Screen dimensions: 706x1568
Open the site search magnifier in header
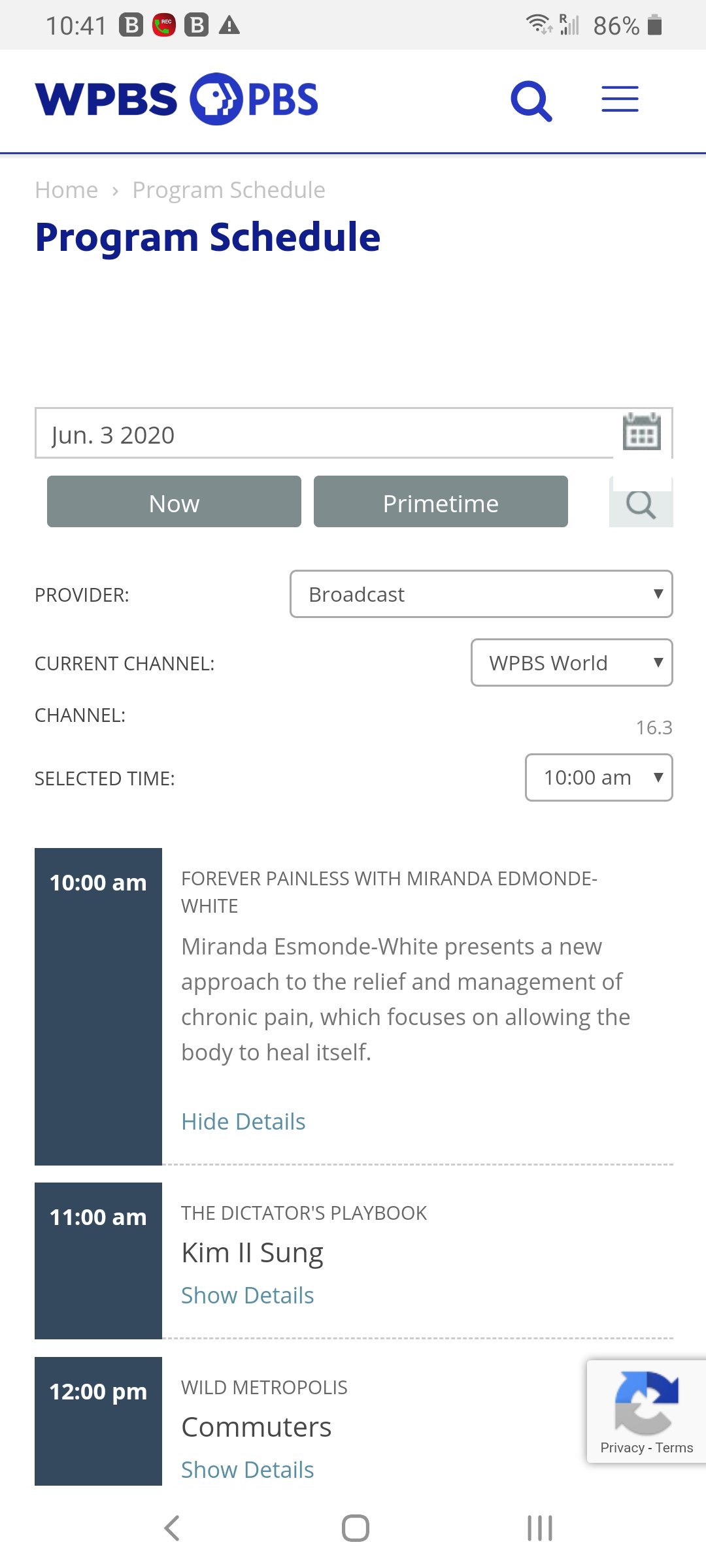(531, 101)
